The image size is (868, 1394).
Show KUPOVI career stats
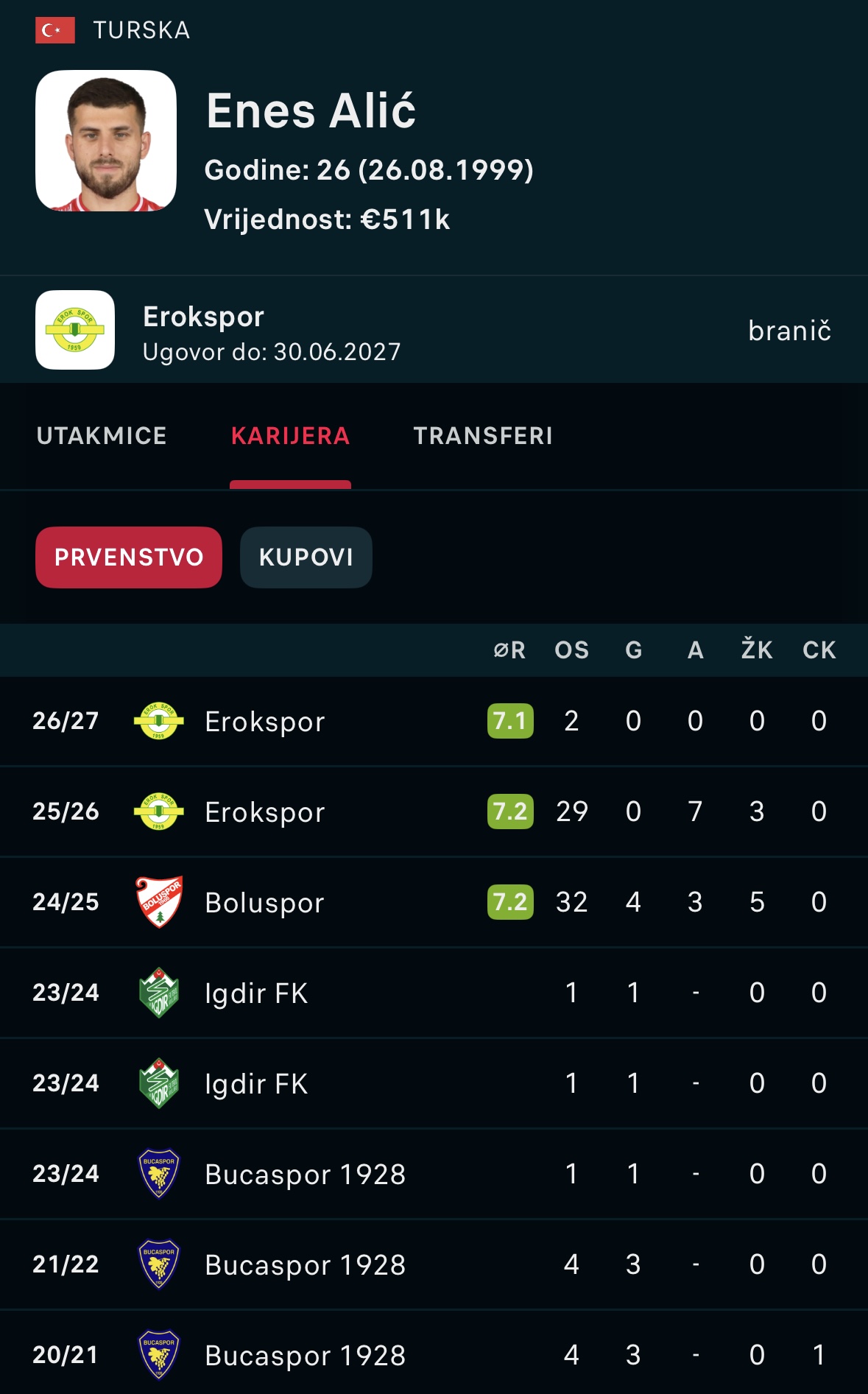pyautogui.click(x=306, y=557)
